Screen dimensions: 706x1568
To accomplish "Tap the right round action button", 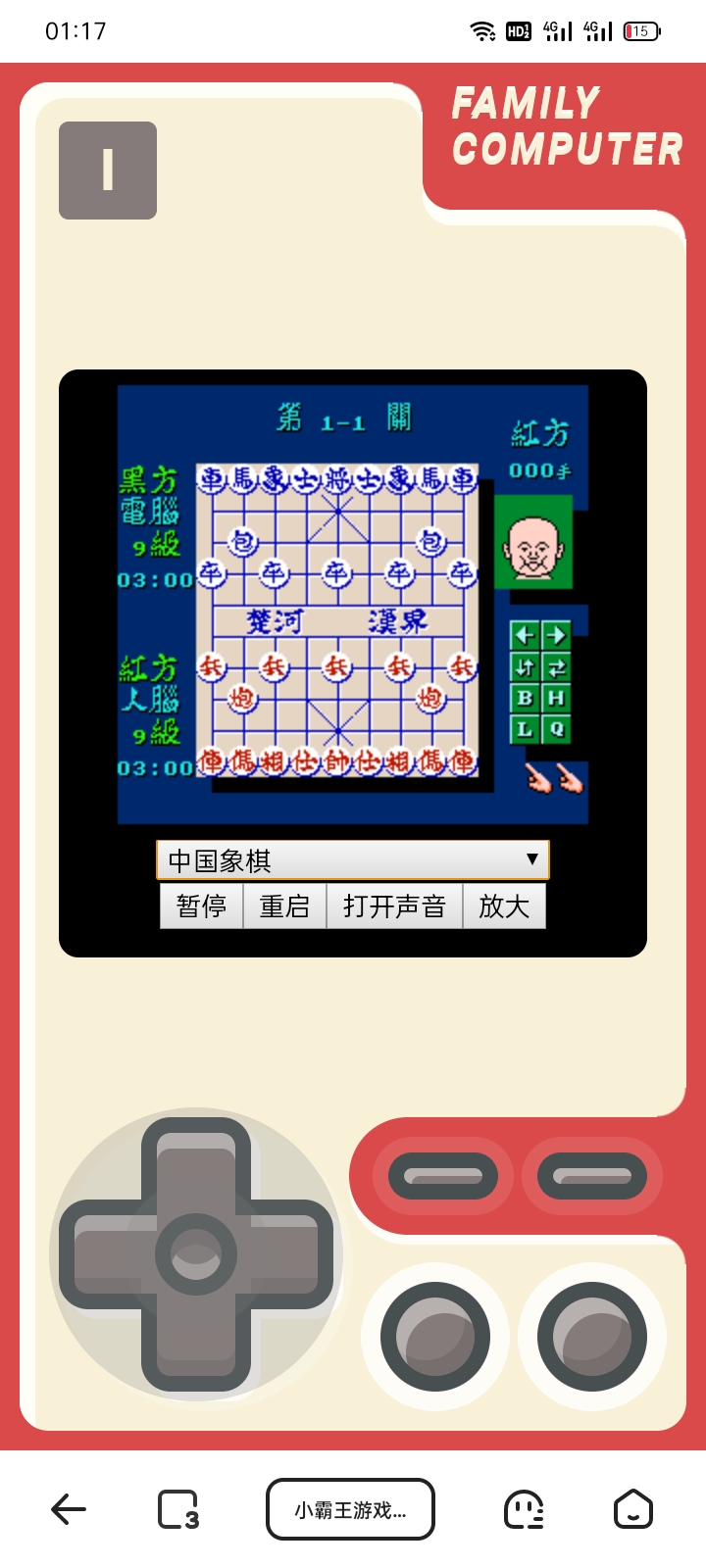I will [592, 1336].
